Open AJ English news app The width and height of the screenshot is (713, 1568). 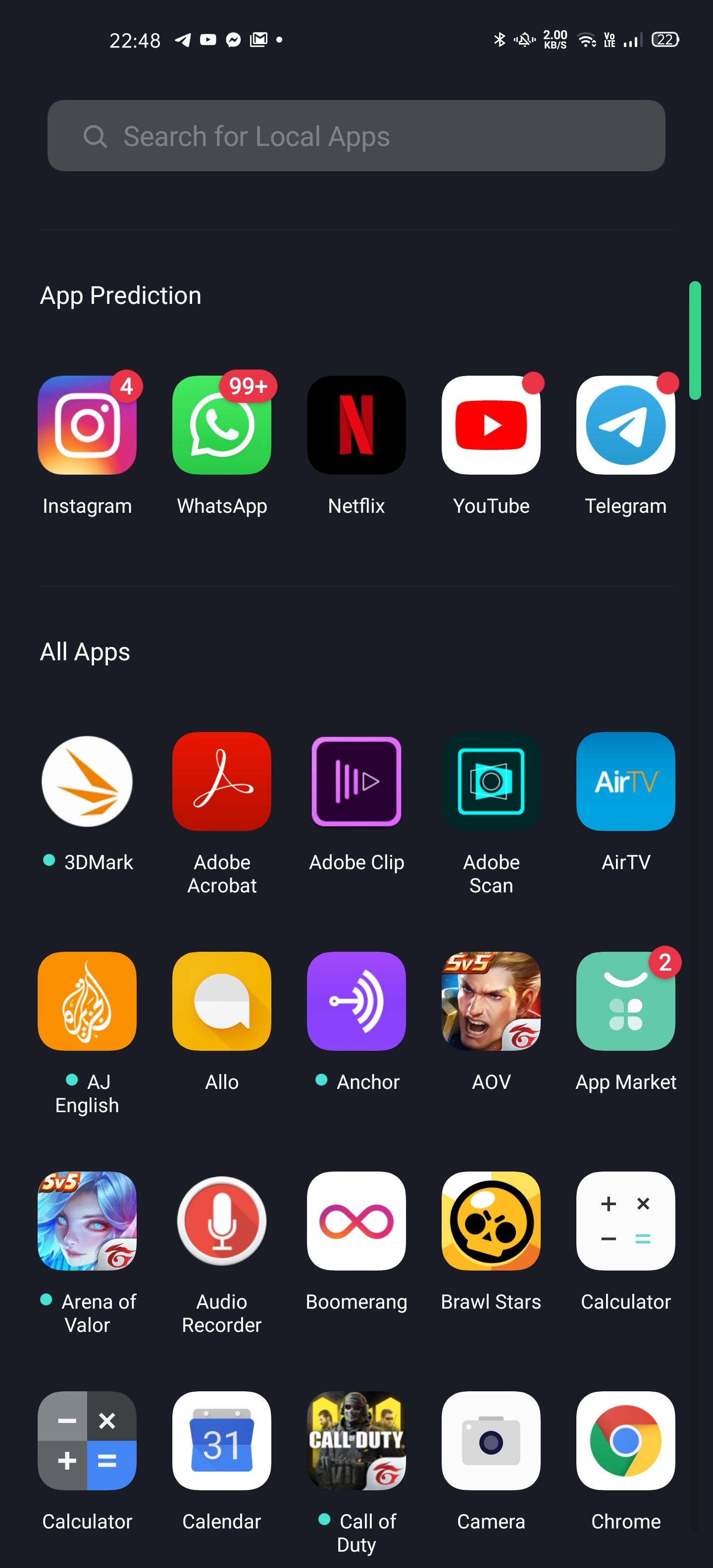click(87, 1001)
